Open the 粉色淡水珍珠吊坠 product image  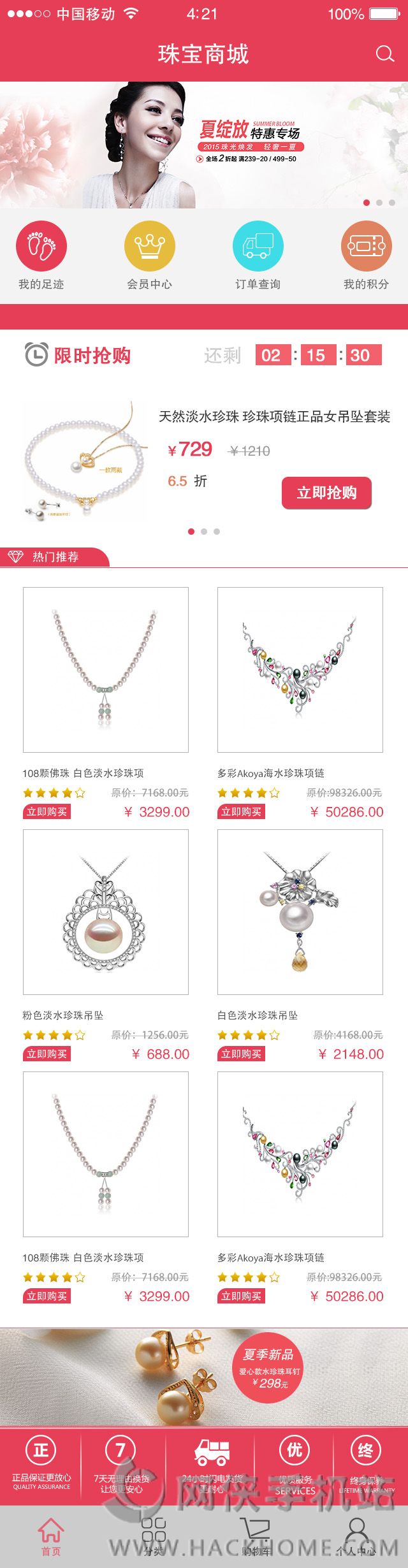click(x=106, y=911)
